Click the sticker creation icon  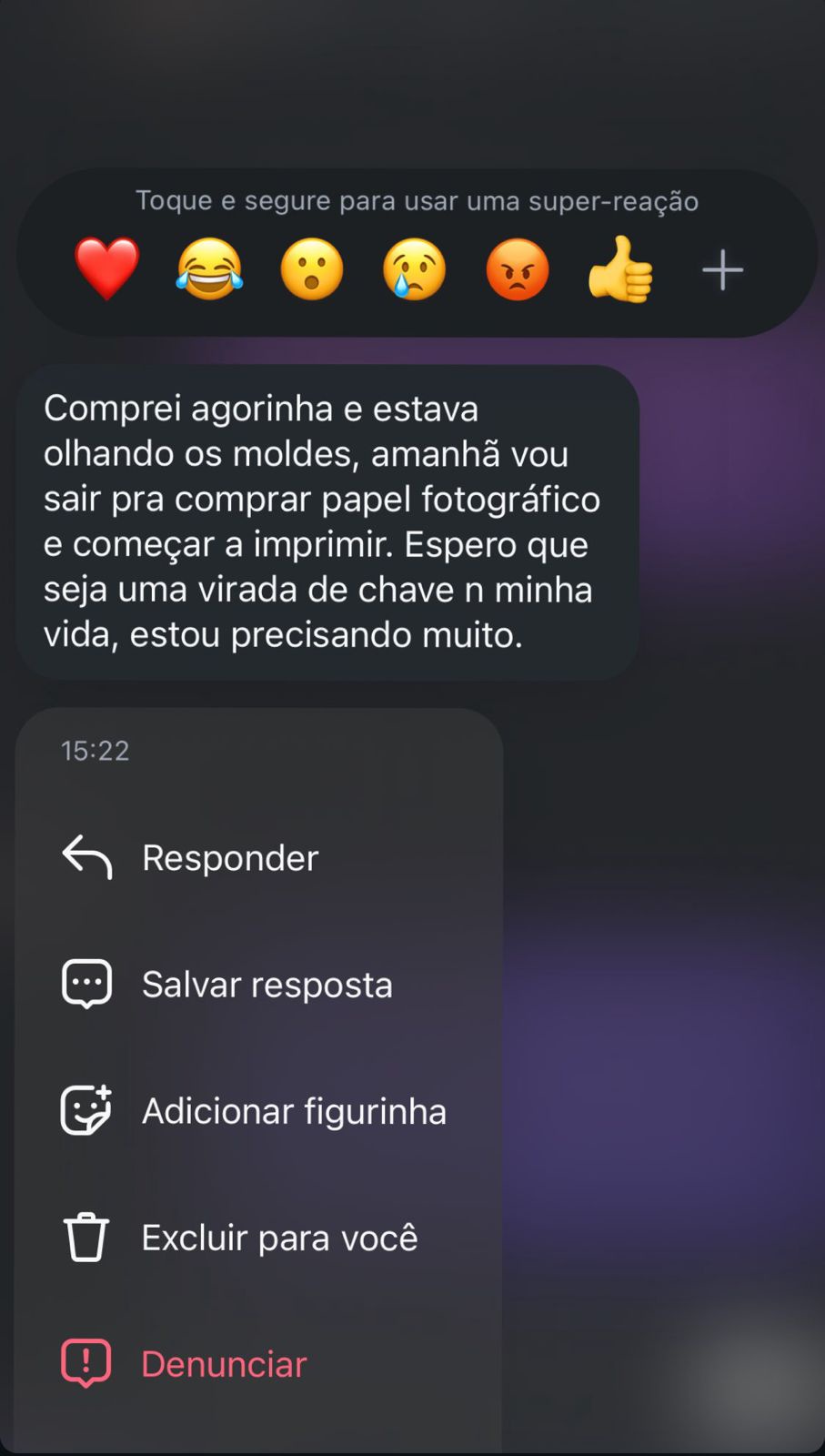(x=86, y=1110)
